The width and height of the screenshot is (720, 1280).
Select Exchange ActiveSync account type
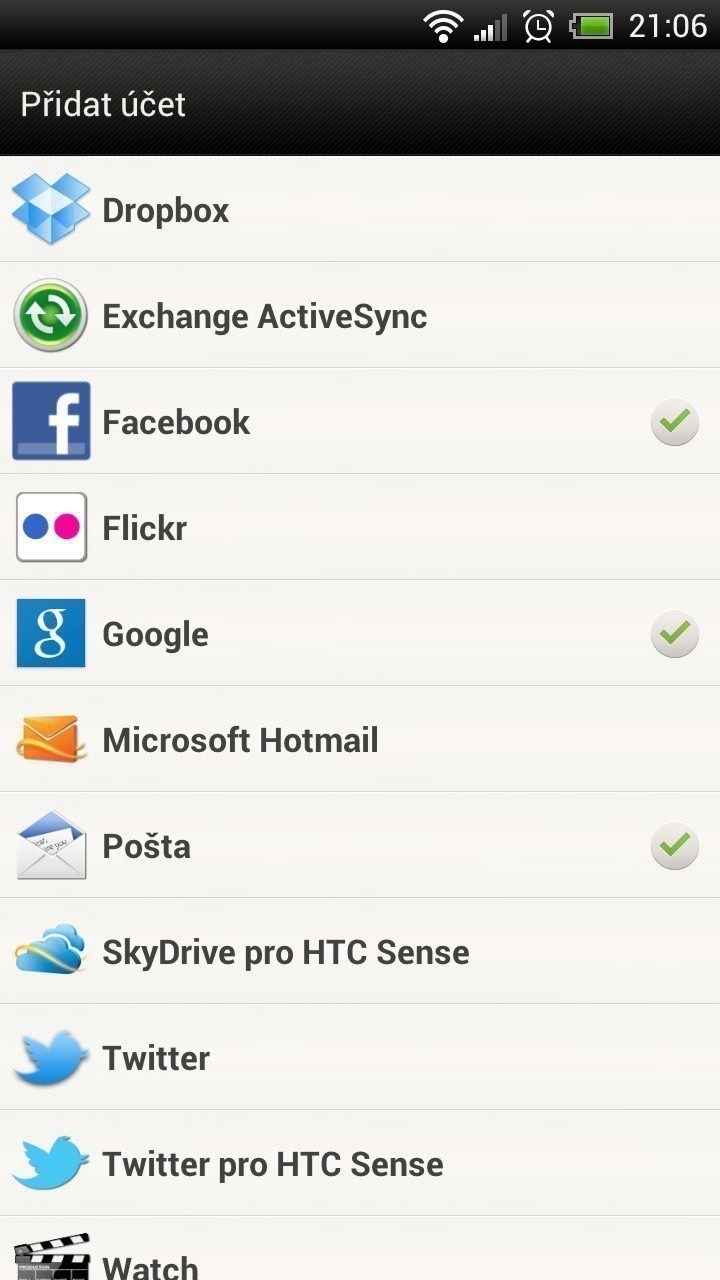click(x=360, y=316)
